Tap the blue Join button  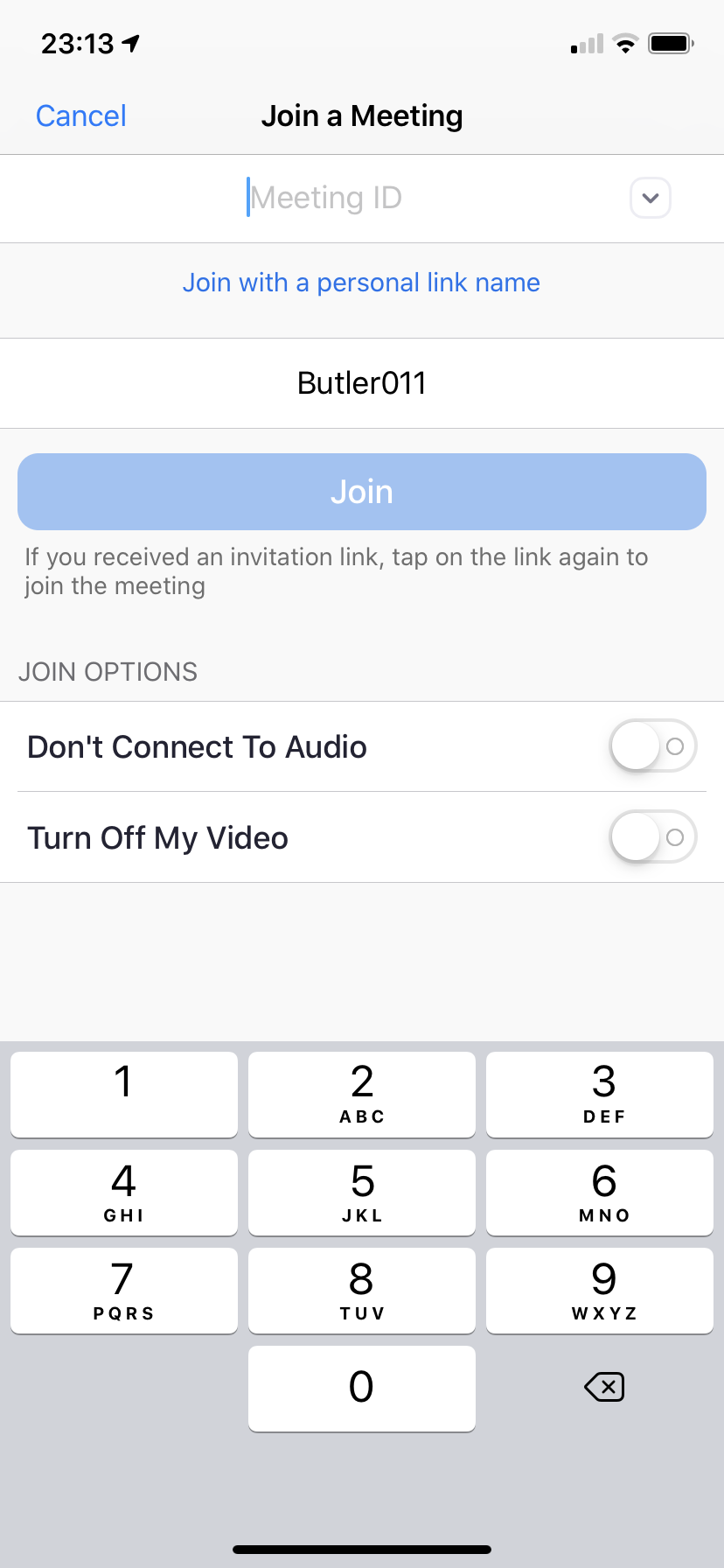(361, 492)
